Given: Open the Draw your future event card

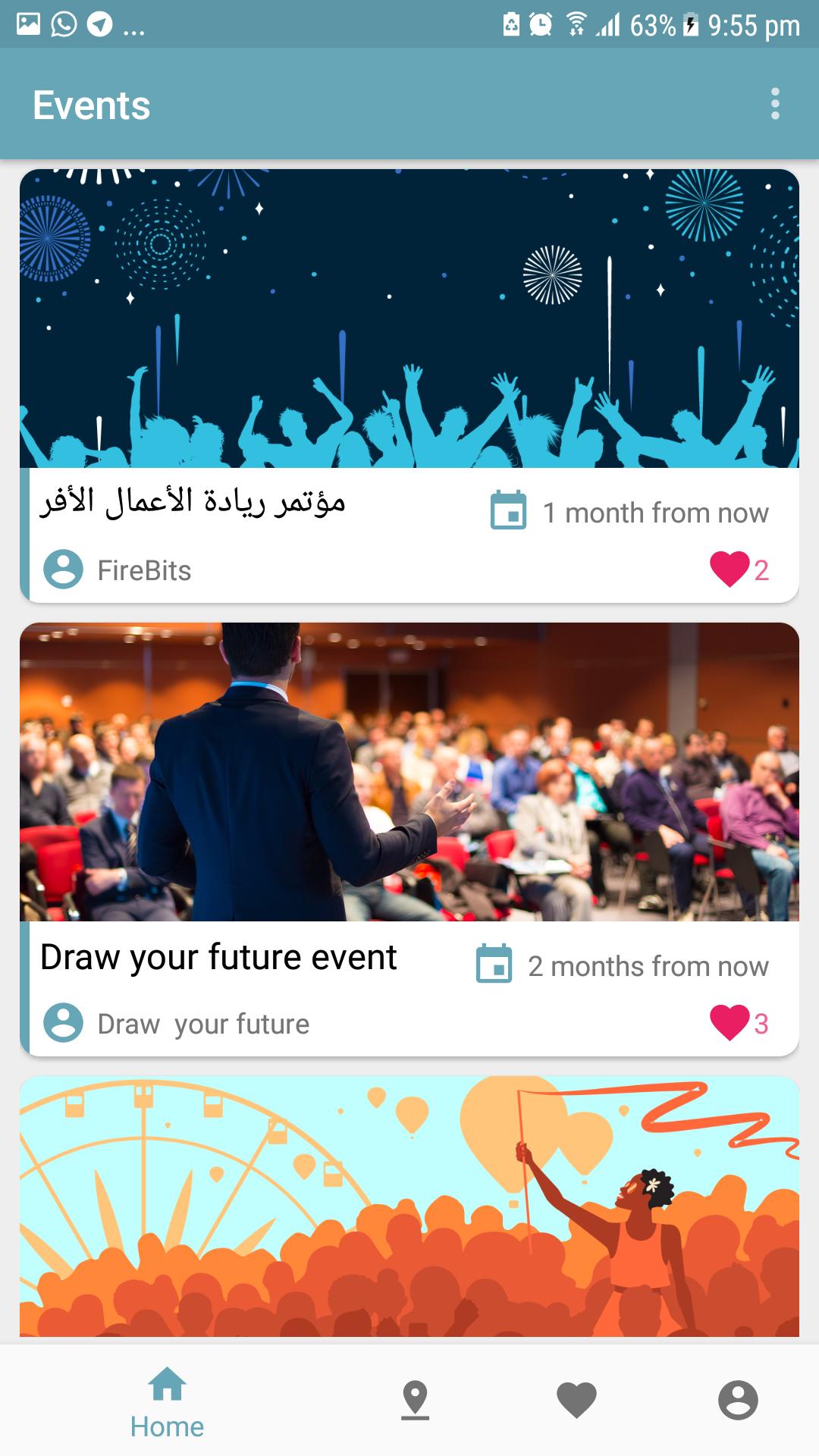Looking at the screenshot, I should pyautogui.click(x=409, y=772).
